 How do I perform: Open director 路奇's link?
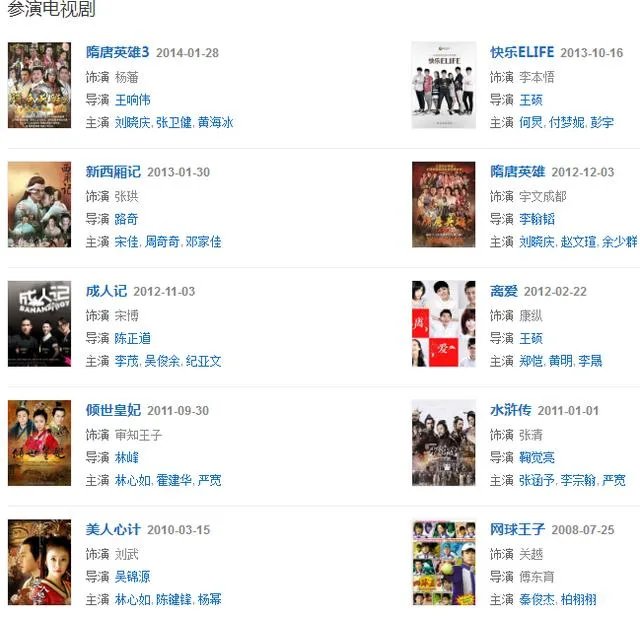[x=127, y=219]
